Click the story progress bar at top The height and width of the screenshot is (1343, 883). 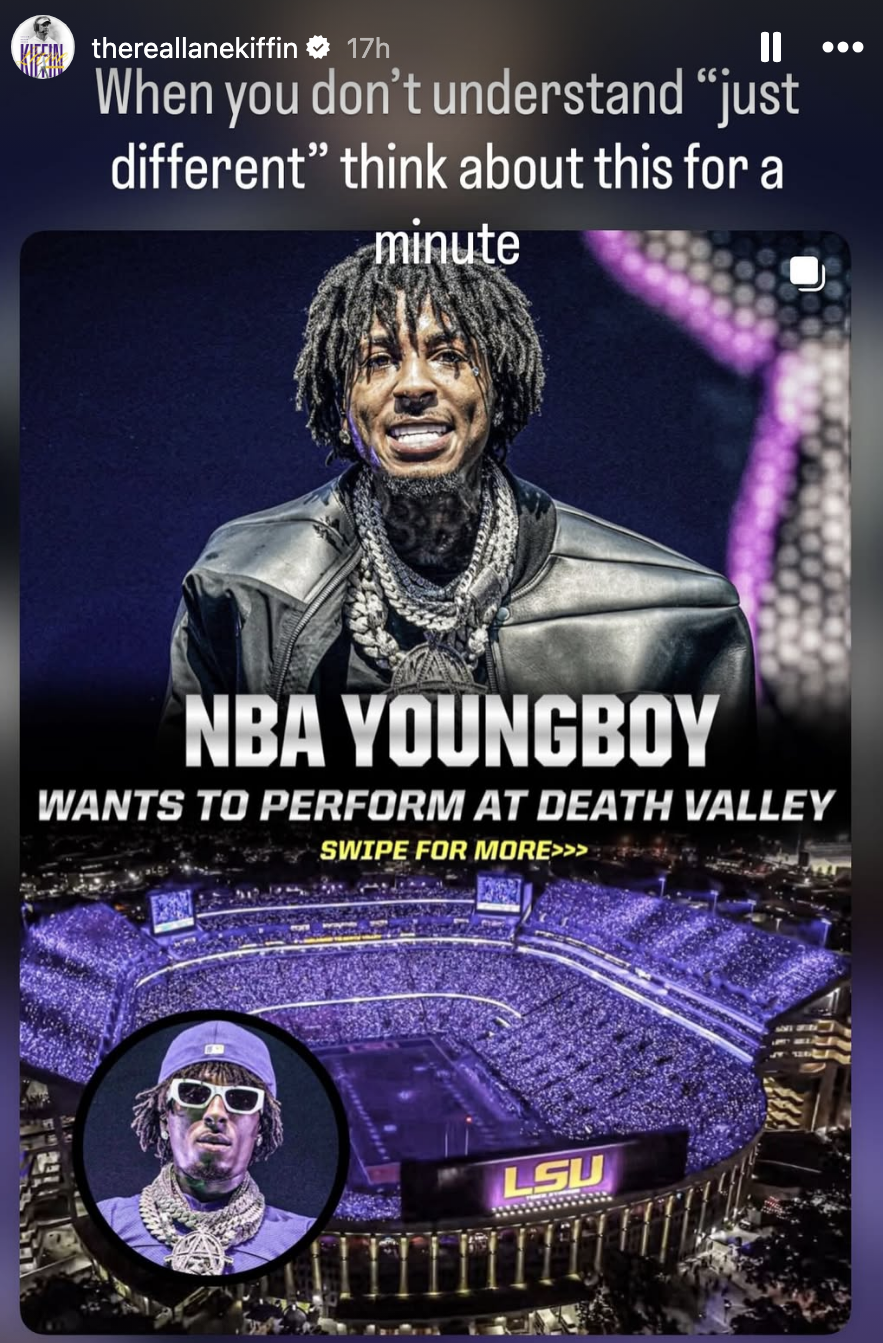pyautogui.click(x=441, y=5)
